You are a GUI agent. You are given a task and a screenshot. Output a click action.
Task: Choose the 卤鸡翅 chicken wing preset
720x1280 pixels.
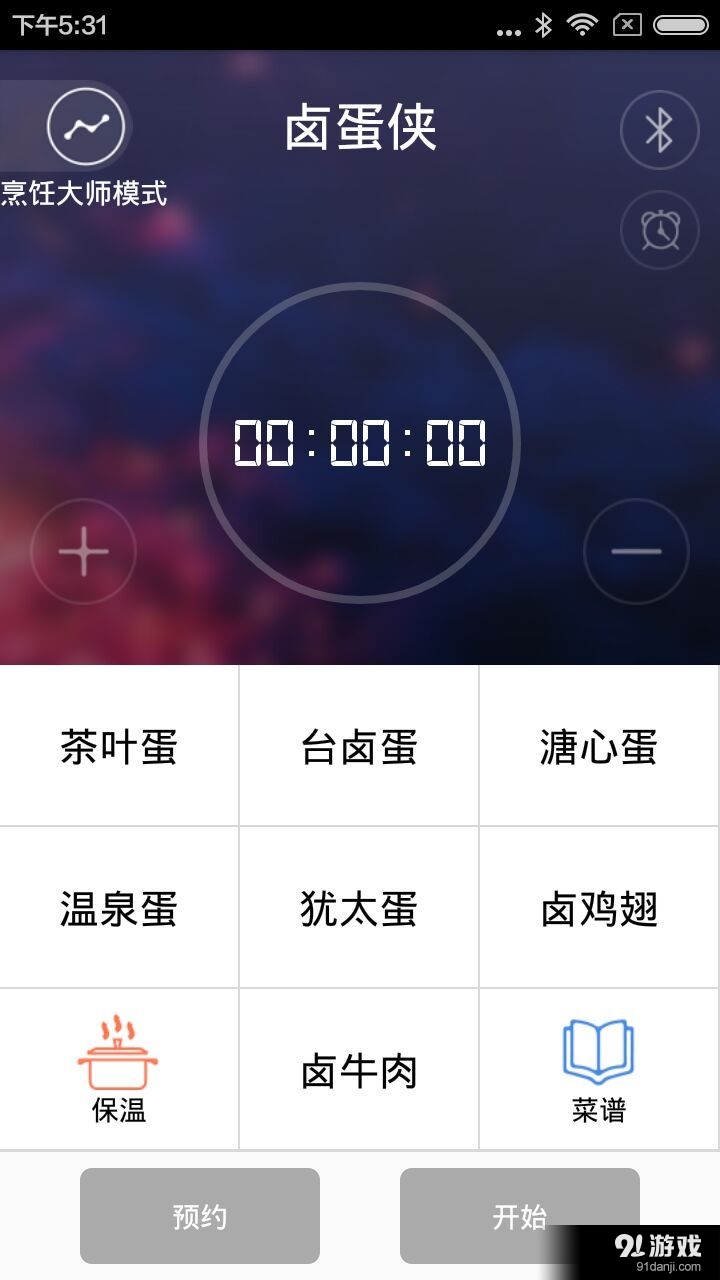point(598,908)
